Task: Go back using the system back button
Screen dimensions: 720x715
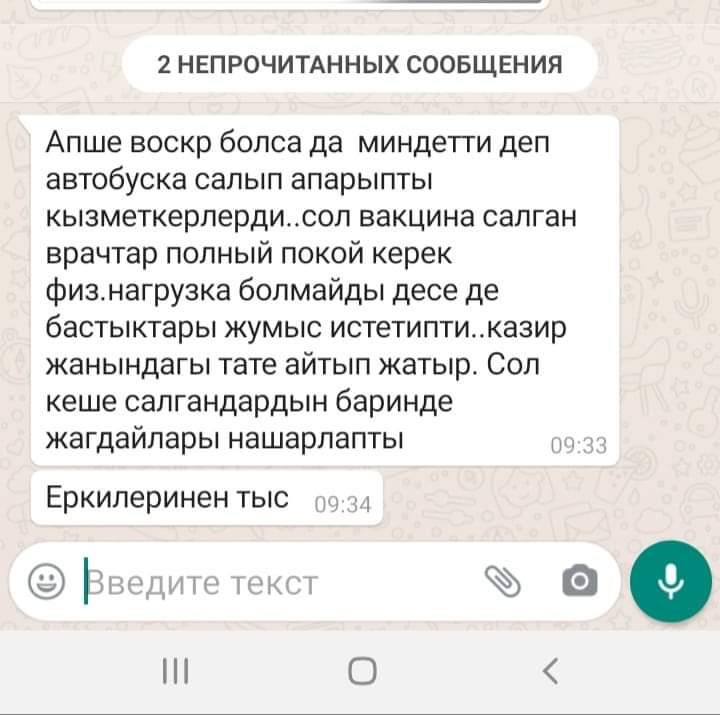Action: click(x=548, y=672)
